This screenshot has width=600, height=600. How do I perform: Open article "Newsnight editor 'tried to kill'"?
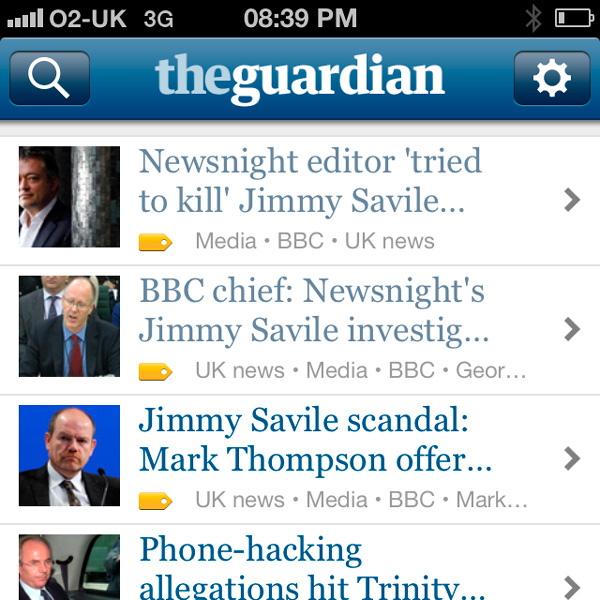pos(310,181)
